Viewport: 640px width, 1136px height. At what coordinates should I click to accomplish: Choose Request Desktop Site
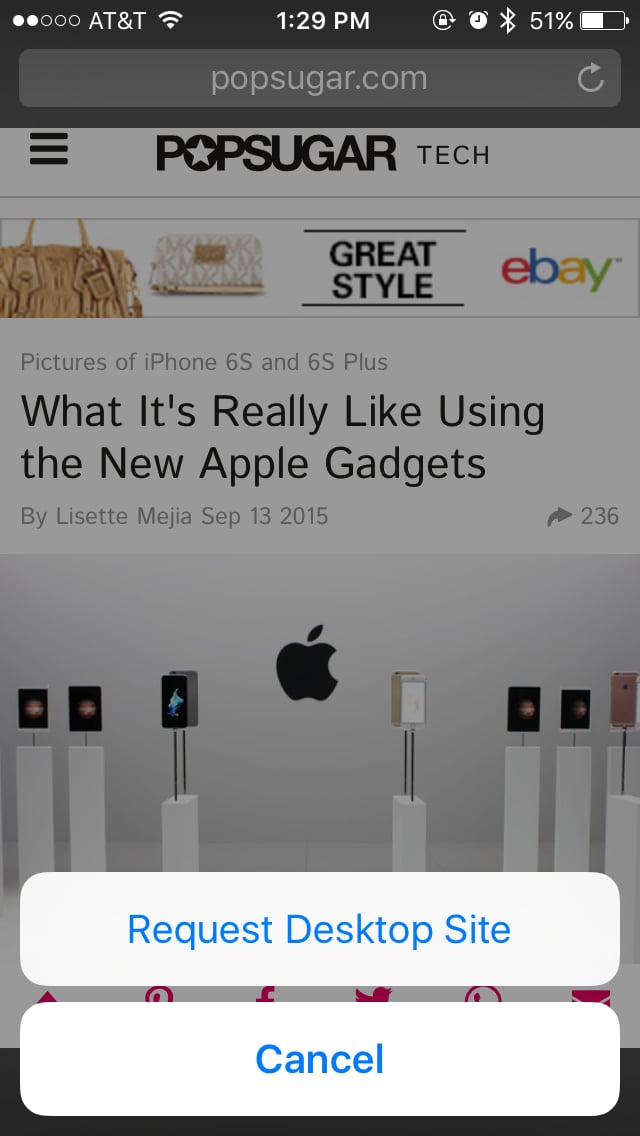point(320,929)
